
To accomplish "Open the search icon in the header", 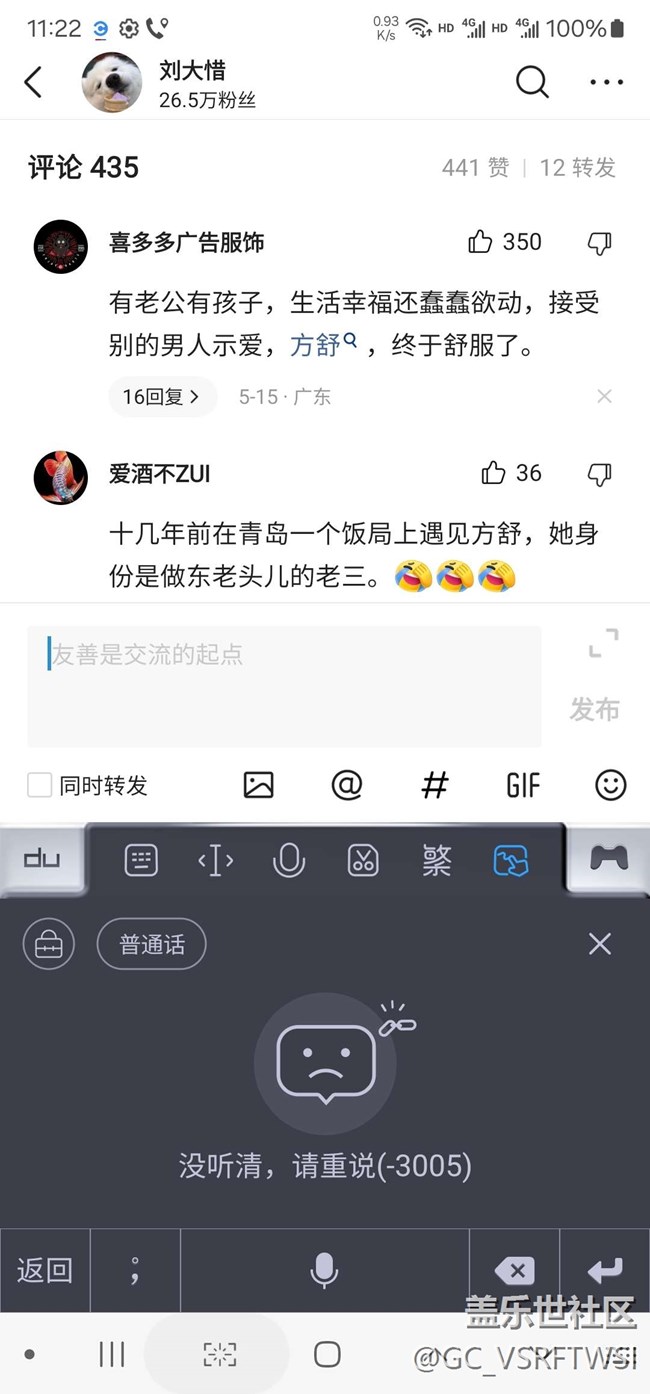I will coord(532,82).
